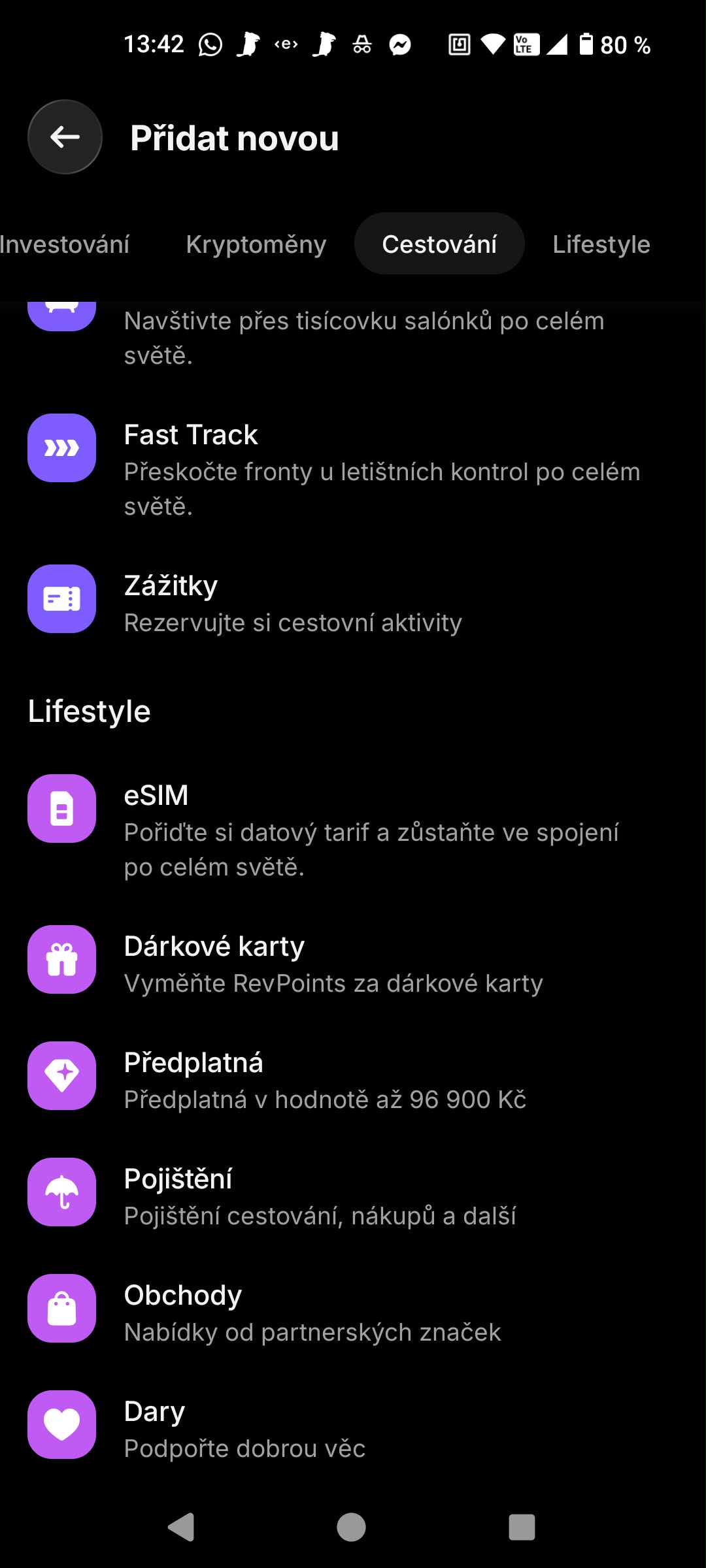Switch to the Kryptoměny tab
706x1568 pixels.
tap(256, 244)
